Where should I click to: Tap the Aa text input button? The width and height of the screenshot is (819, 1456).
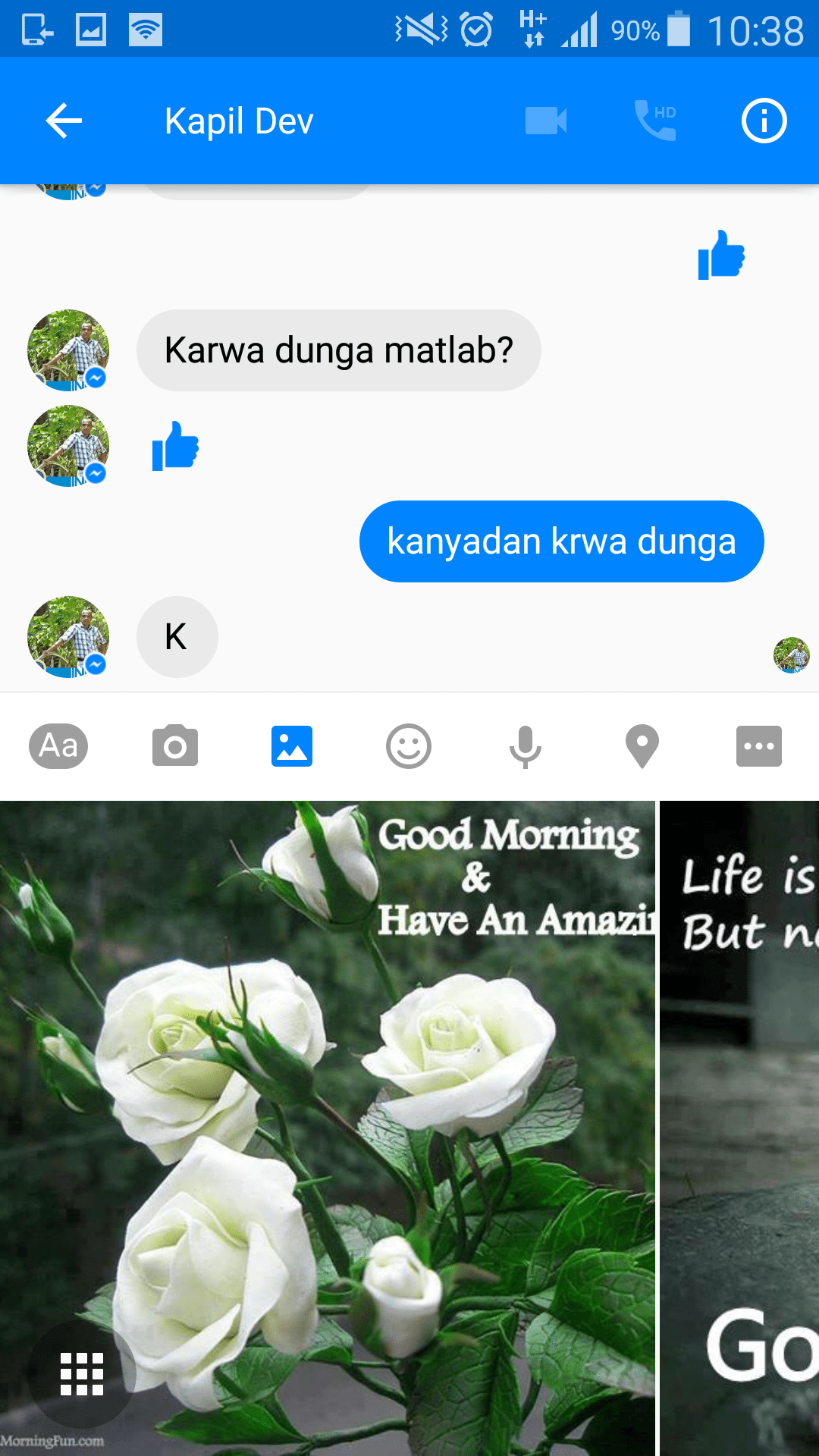[x=58, y=746]
